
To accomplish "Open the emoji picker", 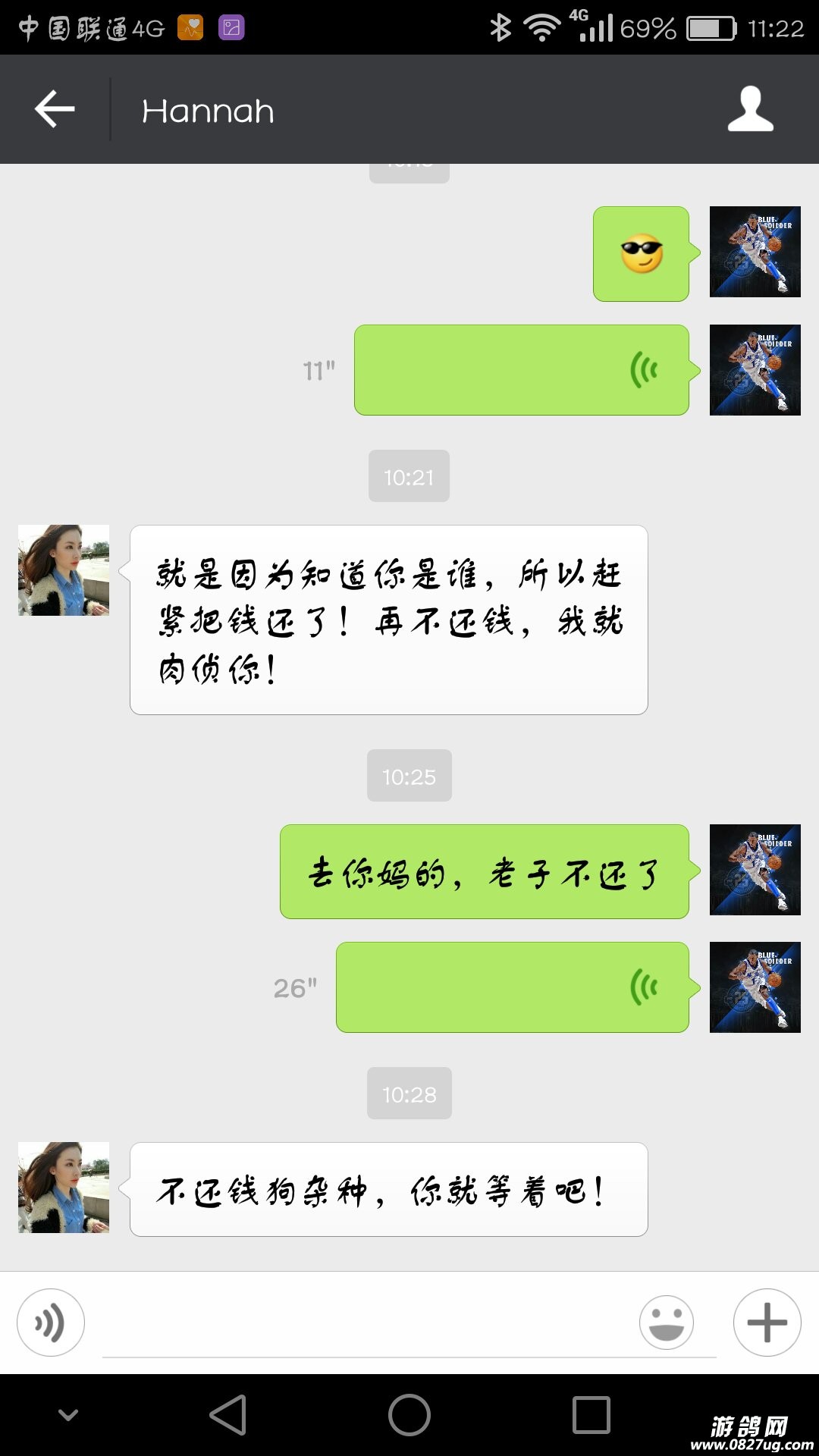I will coord(666,1323).
